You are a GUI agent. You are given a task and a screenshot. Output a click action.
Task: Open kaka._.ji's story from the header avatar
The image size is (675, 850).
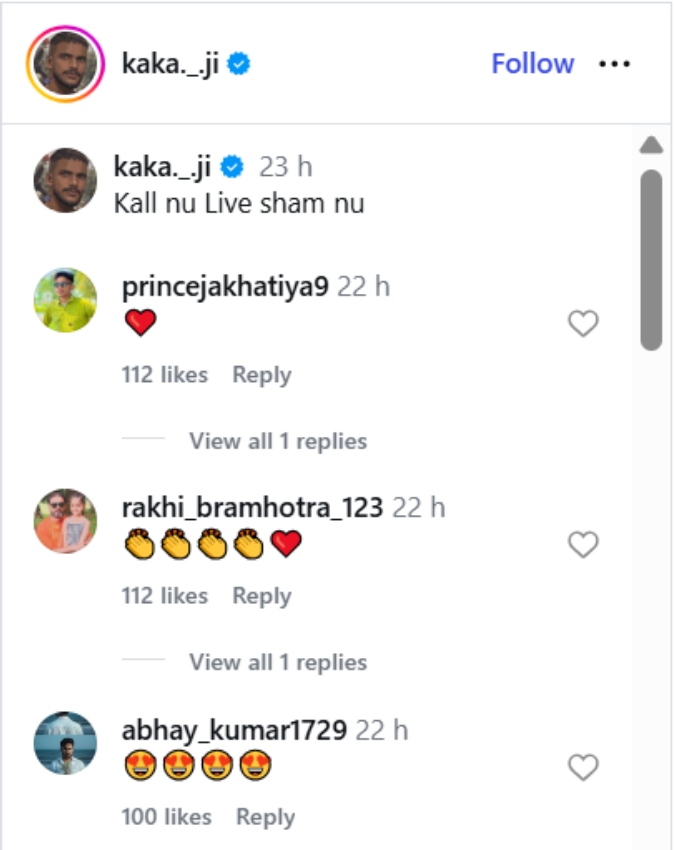click(x=65, y=64)
